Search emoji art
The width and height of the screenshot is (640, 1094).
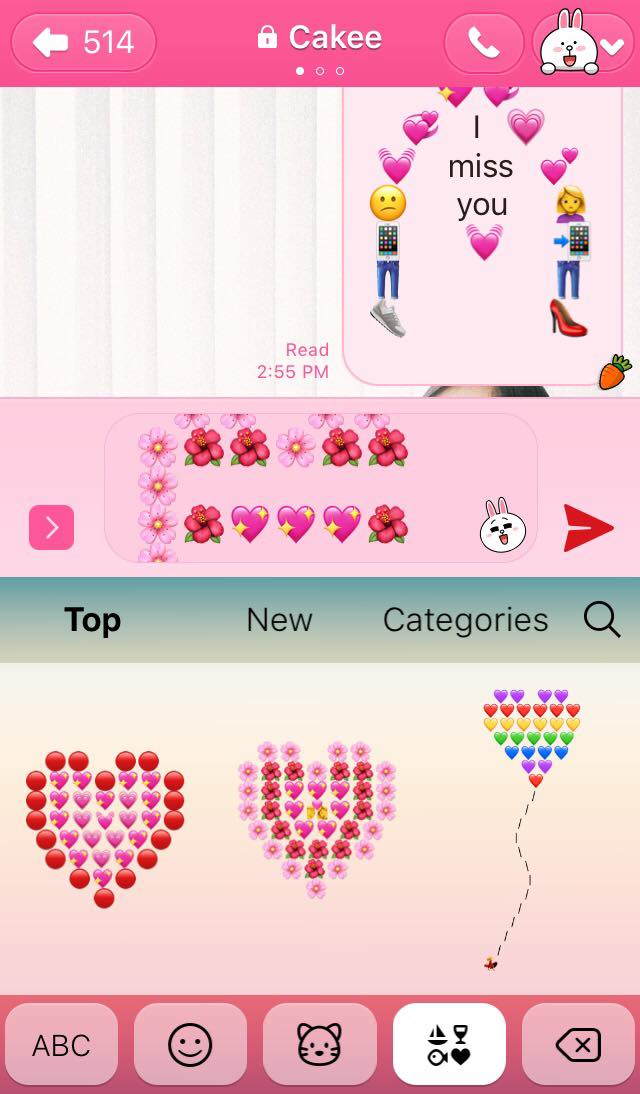pyautogui.click(x=602, y=620)
